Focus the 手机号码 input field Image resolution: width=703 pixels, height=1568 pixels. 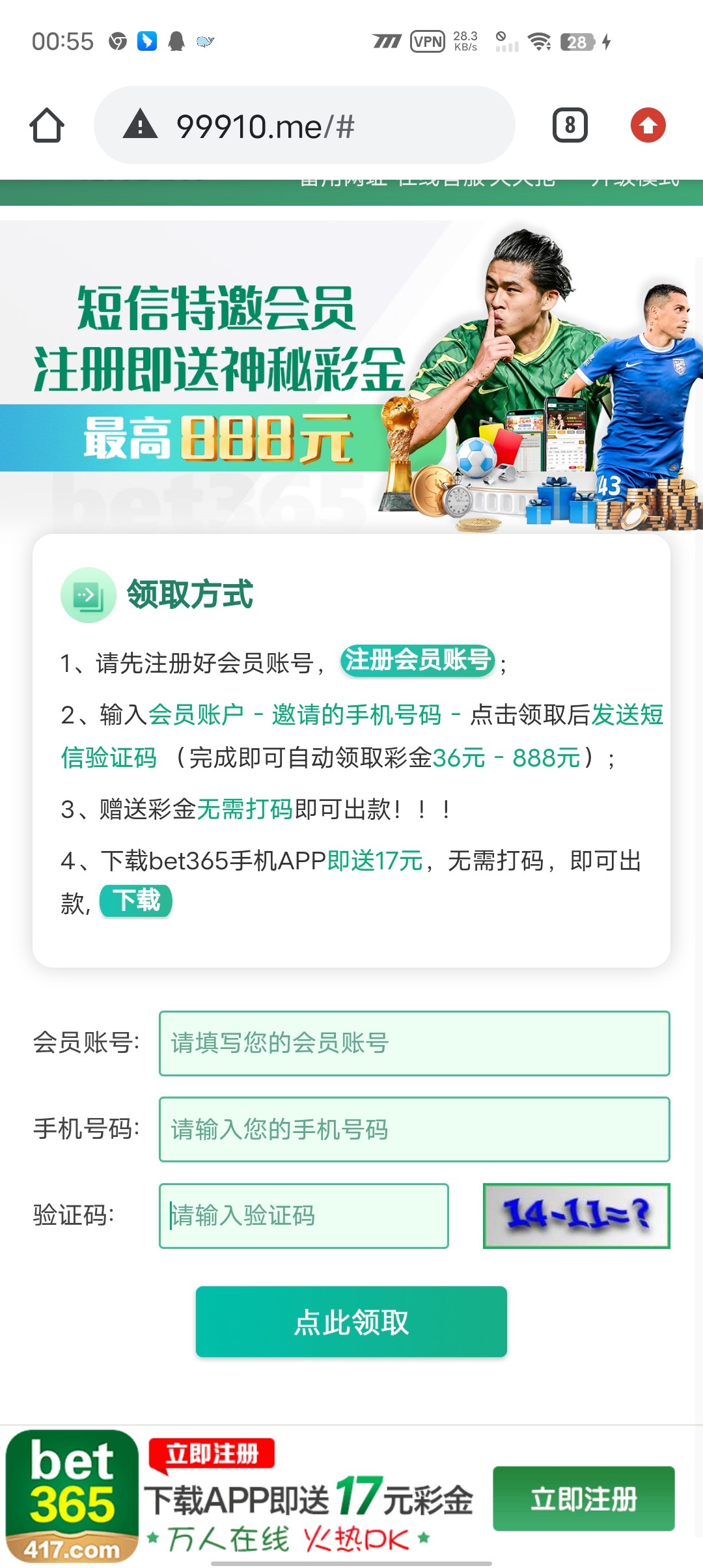414,1129
